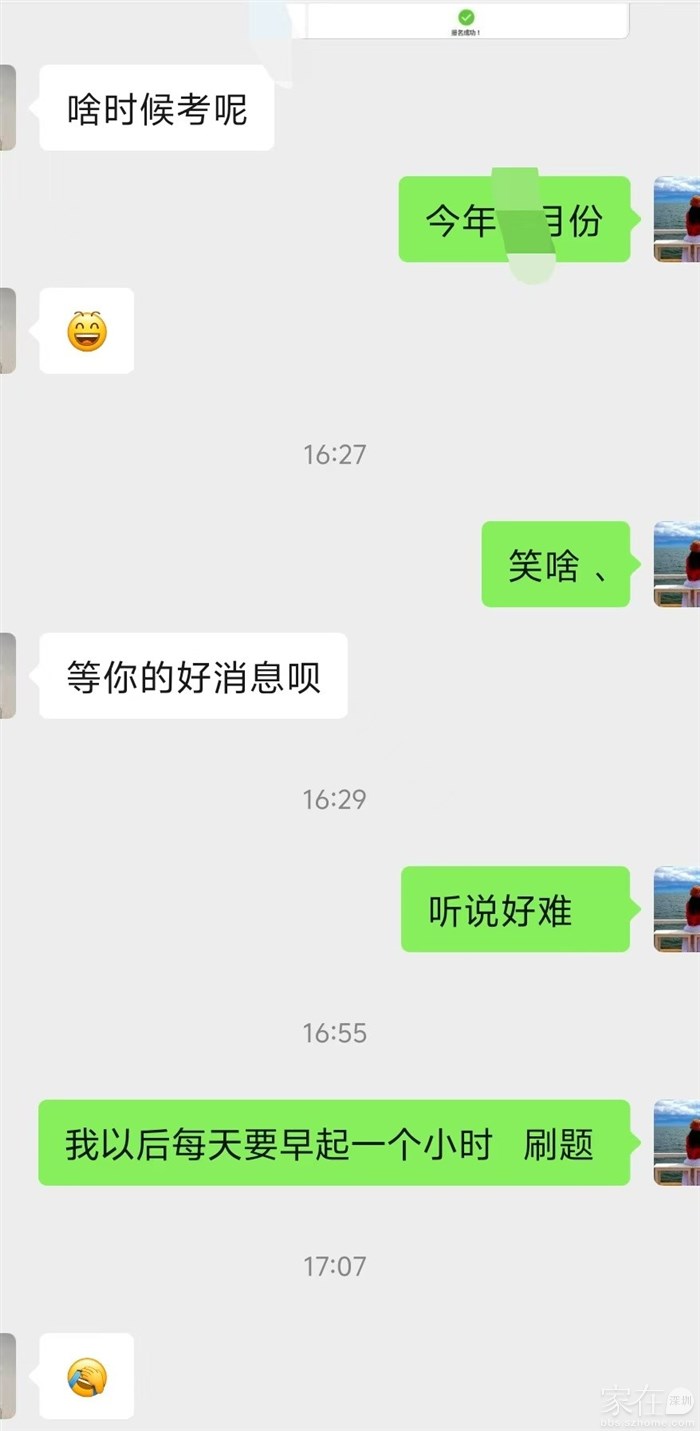
Task: Open avatar beside "我以后每天要早起一个小时 刷题"
Action: click(x=677, y=1142)
